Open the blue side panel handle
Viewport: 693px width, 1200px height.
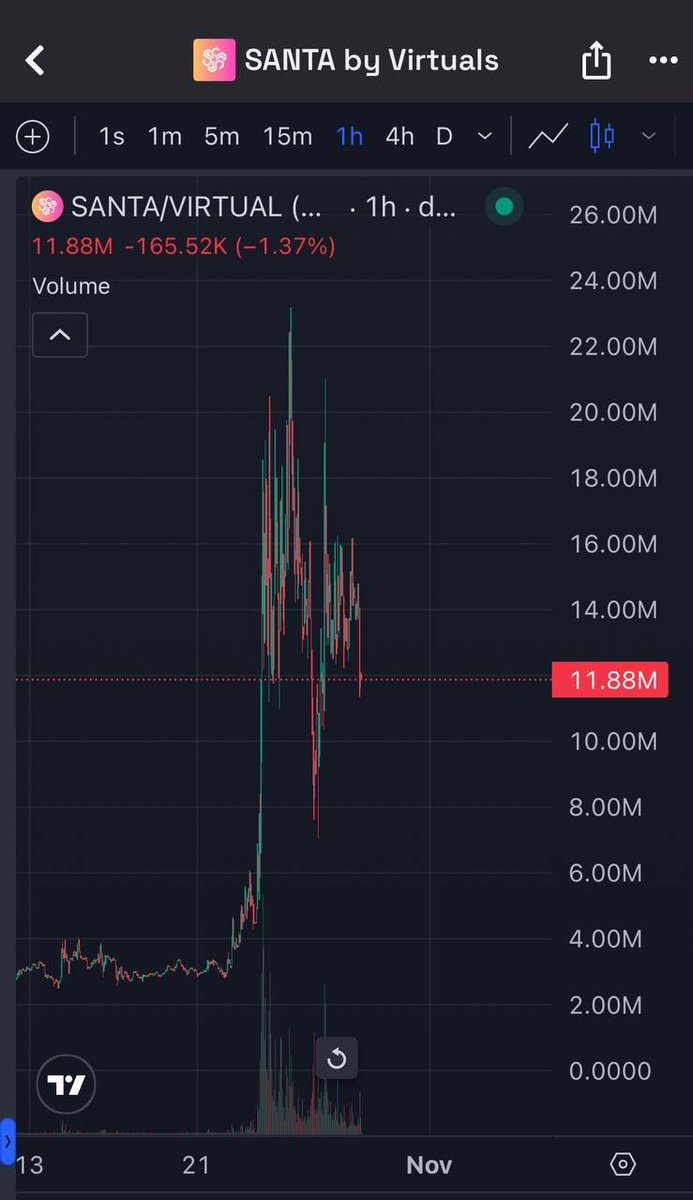coord(7,1141)
